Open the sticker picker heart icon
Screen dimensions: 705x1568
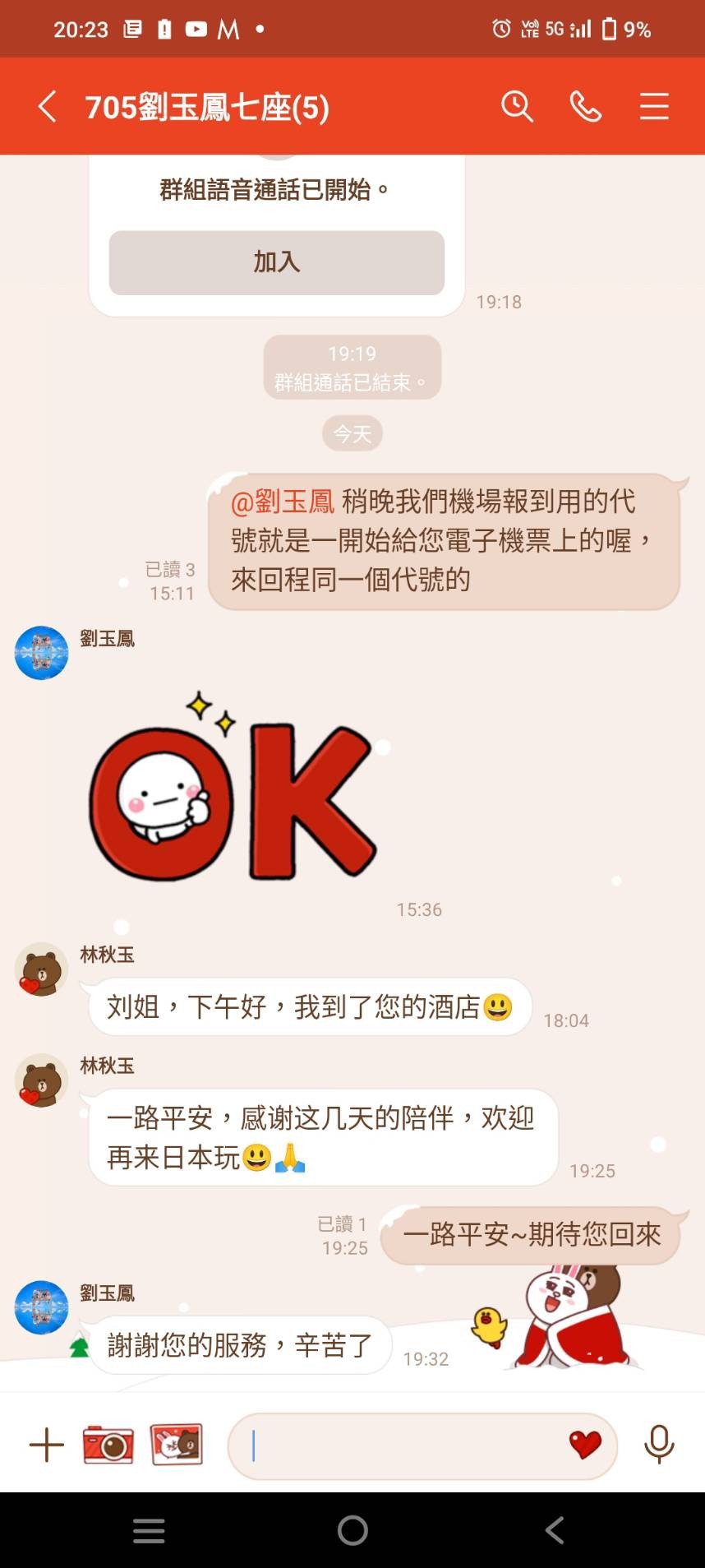585,1445
